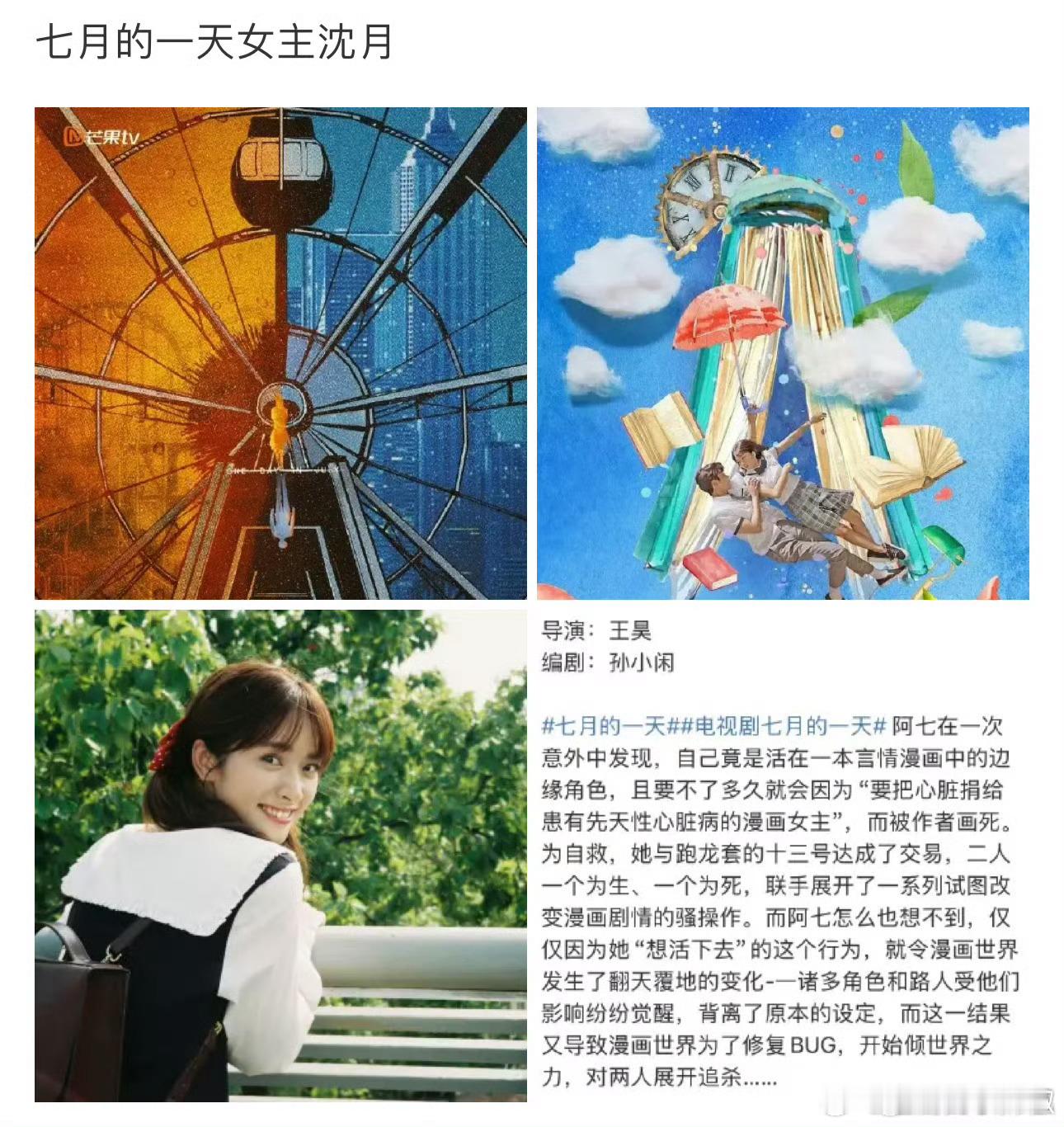Image resolution: width=1064 pixels, height=1127 pixels.
Task: Open the ferris wheel poster image
Action: (280, 353)
